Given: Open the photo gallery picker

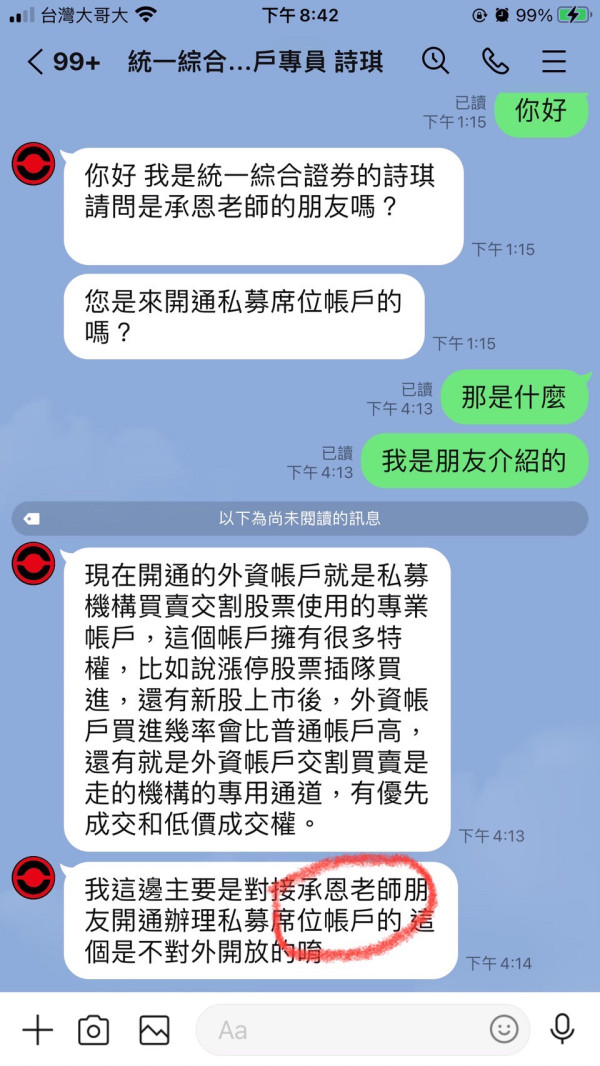Looking at the screenshot, I should coord(154,1030).
